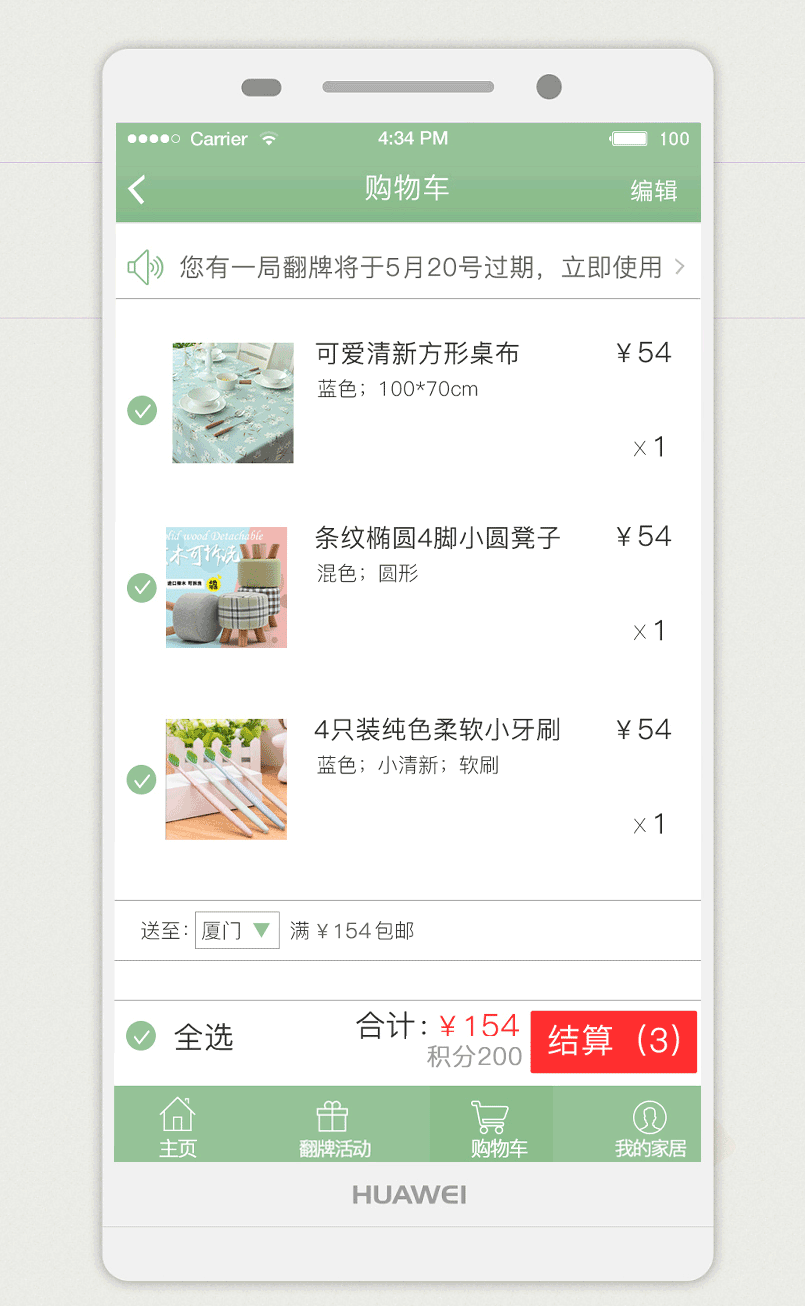805x1306 pixels.
Task: Click the speaker announcement icon
Action: click(x=144, y=266)
